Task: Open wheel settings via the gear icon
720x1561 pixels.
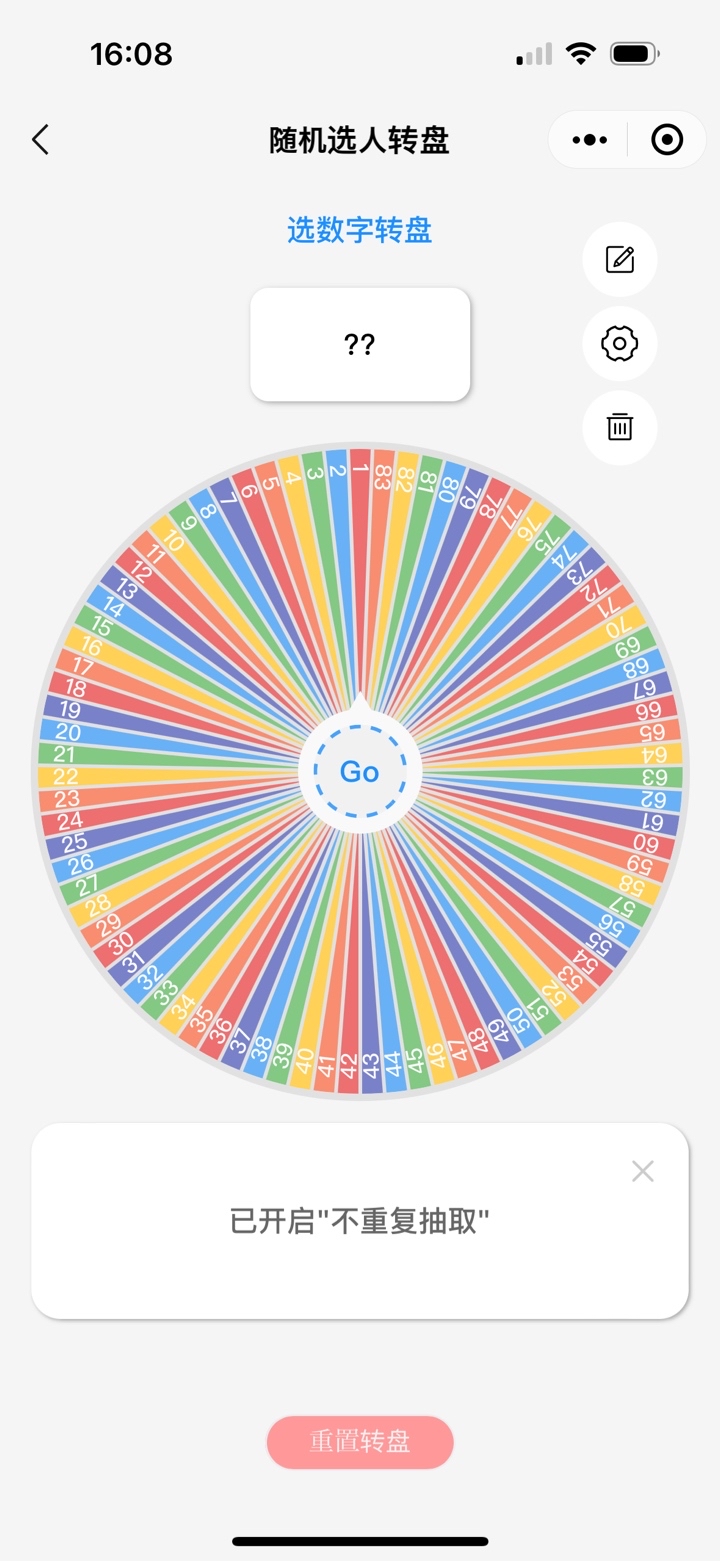Action: [620, 344]
